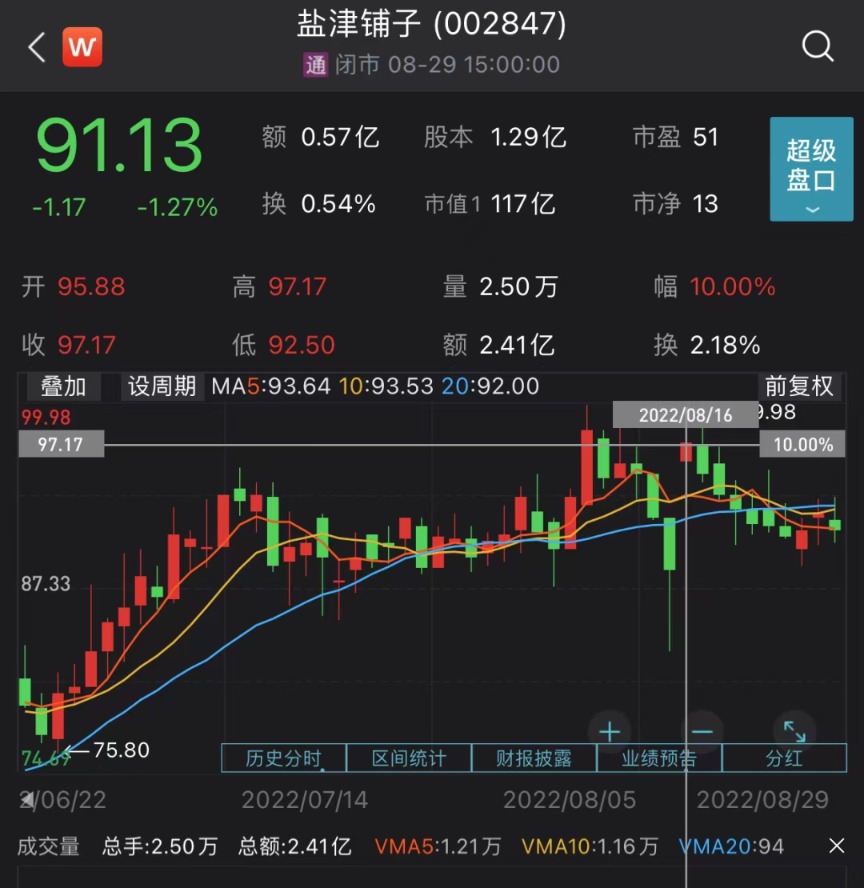This screenshot has width=864, height=888.
Task: View 财报披露 earnings disclosures
Action: coord(534,758)
